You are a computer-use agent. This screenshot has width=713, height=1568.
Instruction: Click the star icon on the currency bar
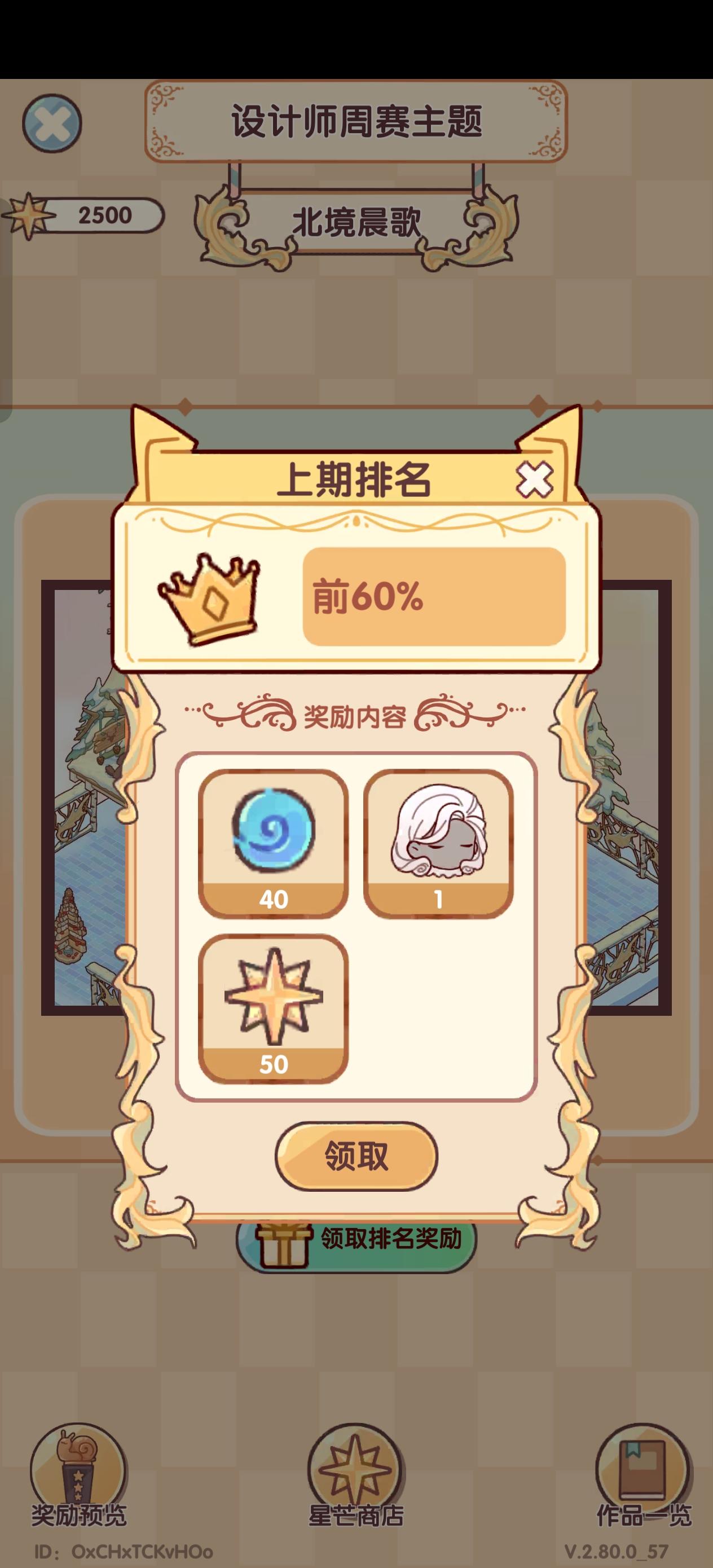29,214
